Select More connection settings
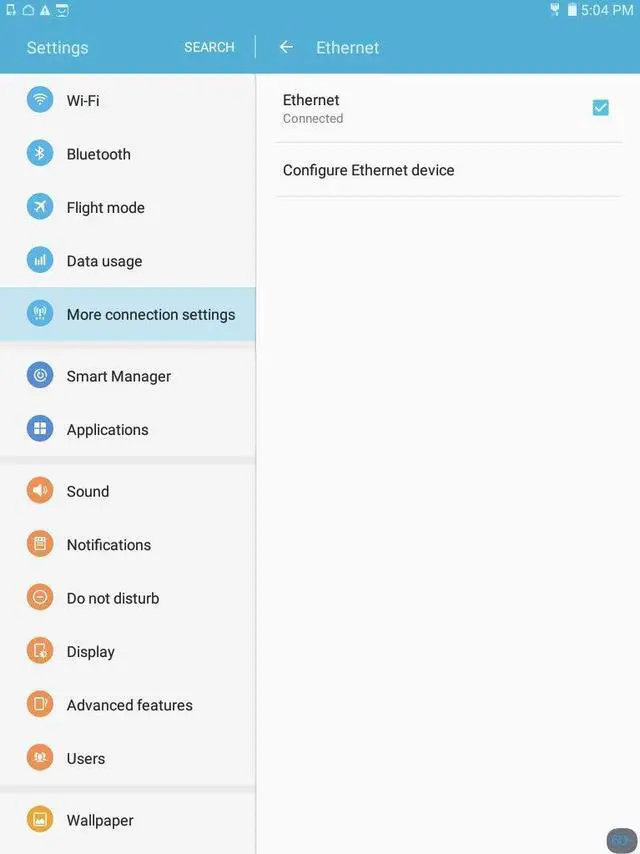 127,314
